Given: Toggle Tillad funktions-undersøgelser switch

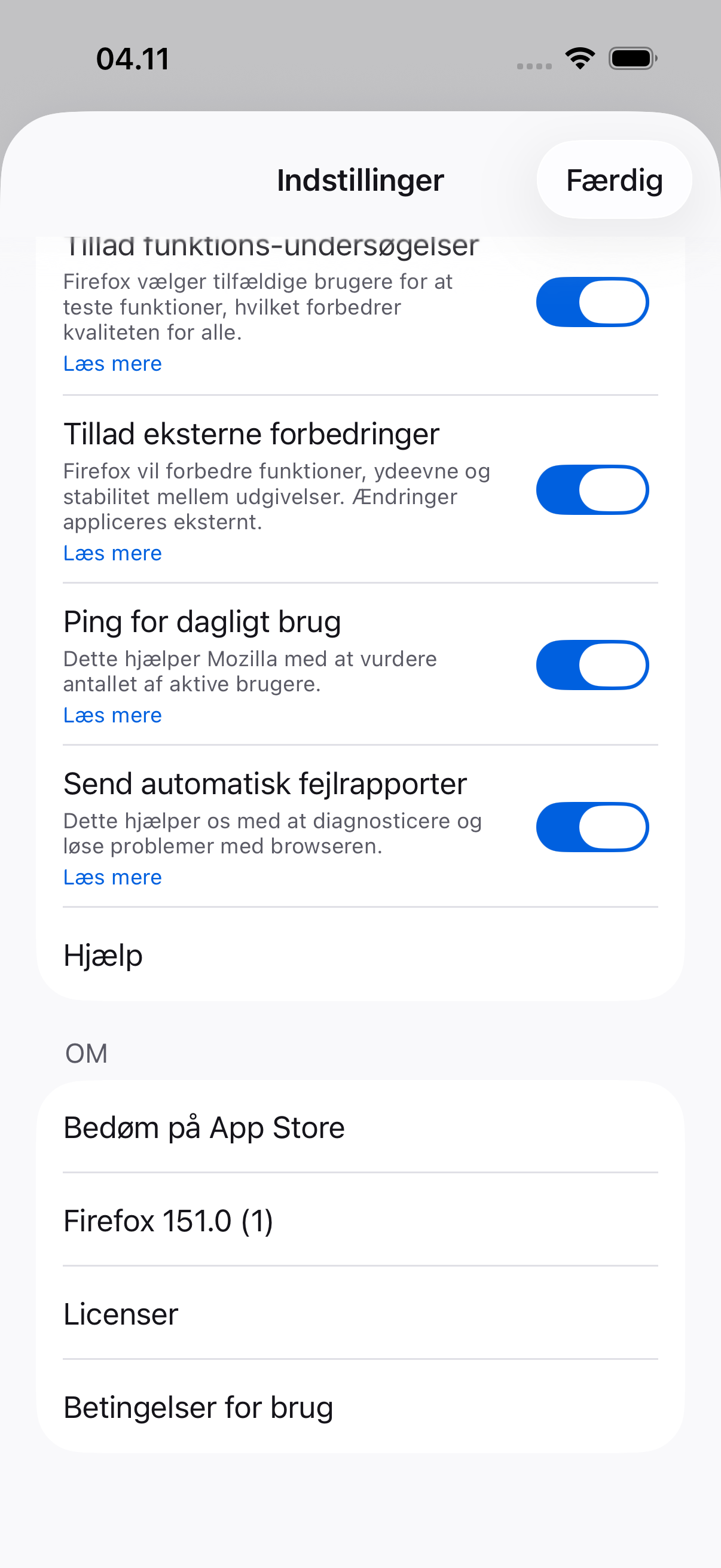Looking at the screenshot, I should (x=592, y=302).
